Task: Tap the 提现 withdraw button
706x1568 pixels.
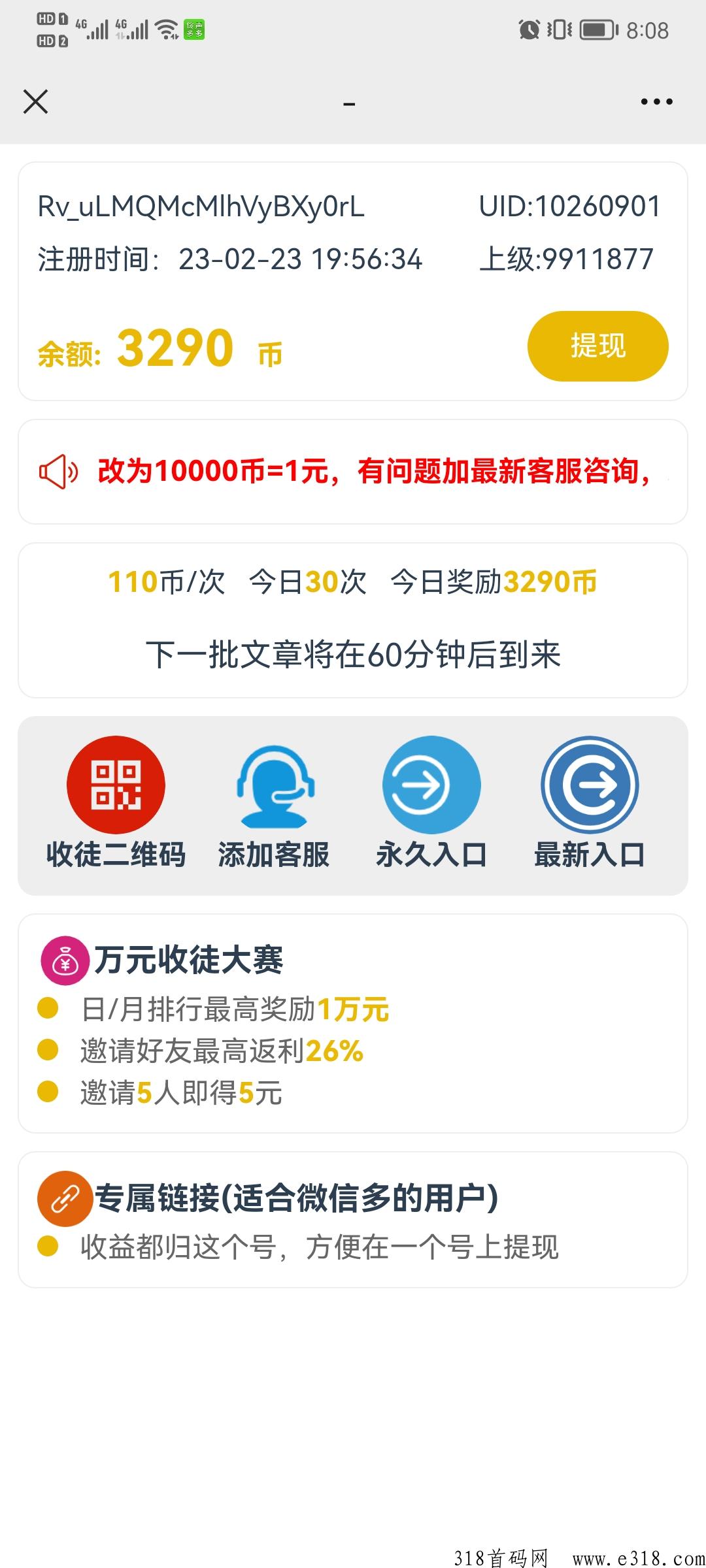Action: coord(597,346)
